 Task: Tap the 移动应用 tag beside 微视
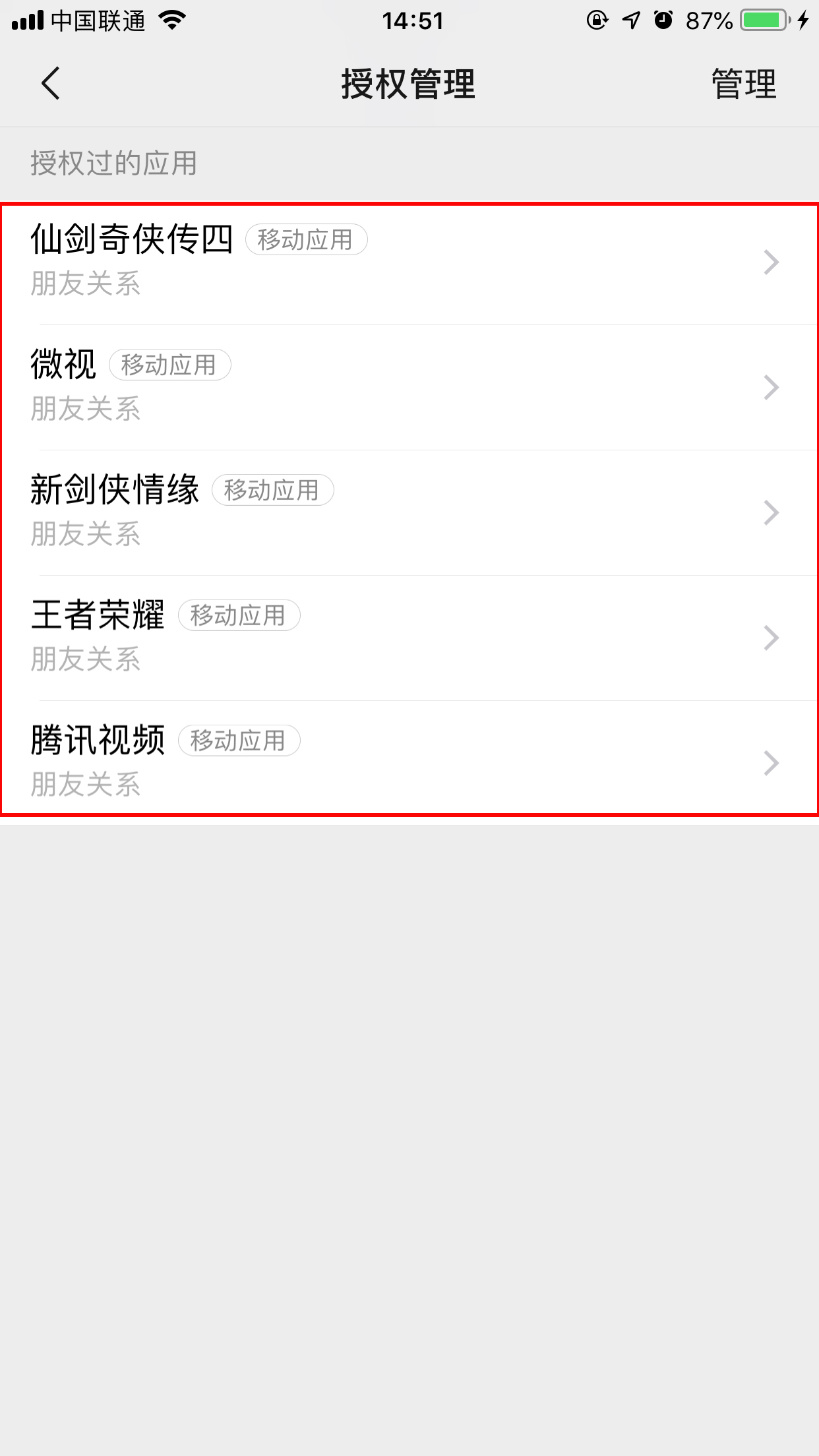tap(169, 365)
